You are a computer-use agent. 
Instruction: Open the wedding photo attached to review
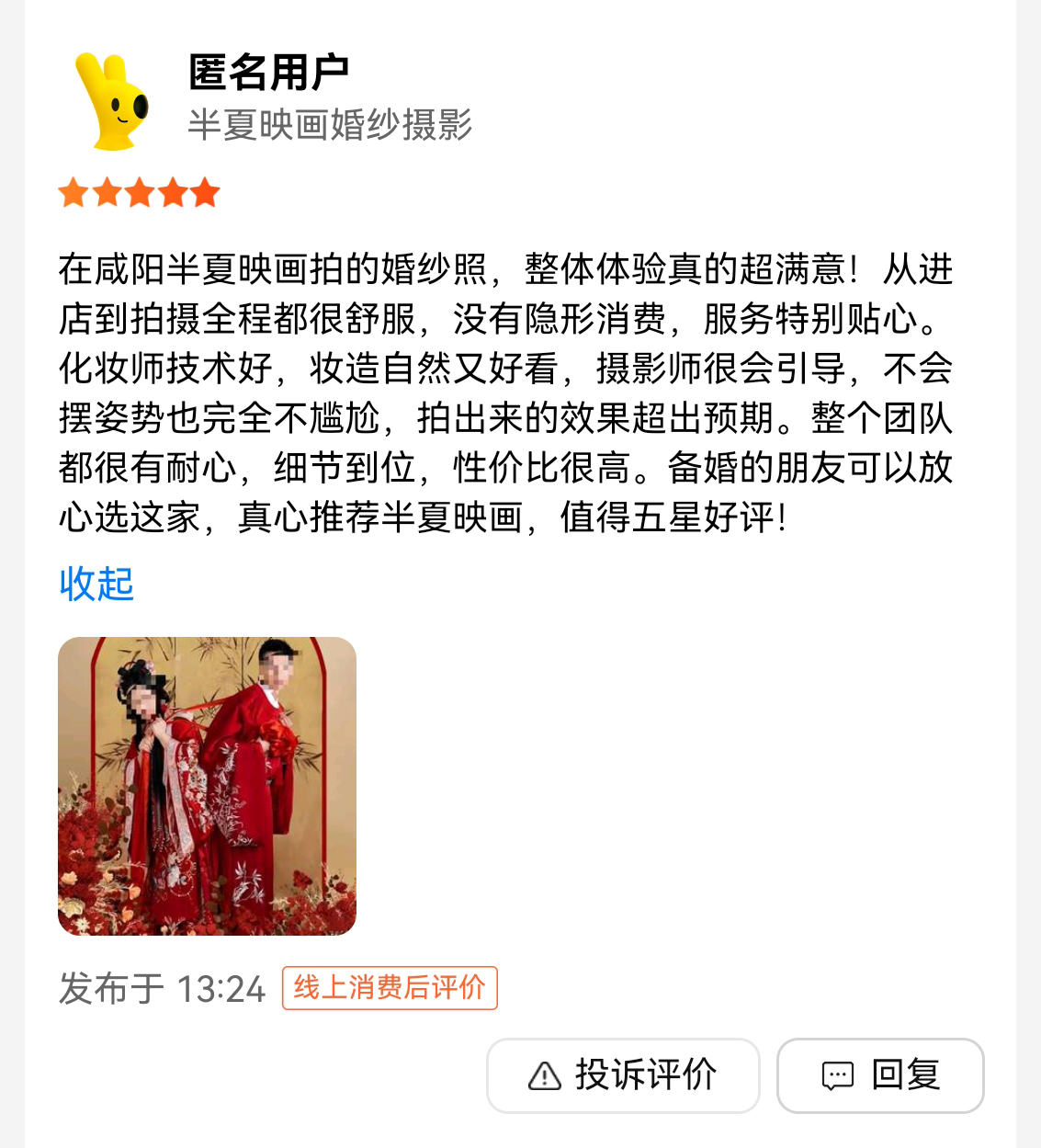(207, 786)
